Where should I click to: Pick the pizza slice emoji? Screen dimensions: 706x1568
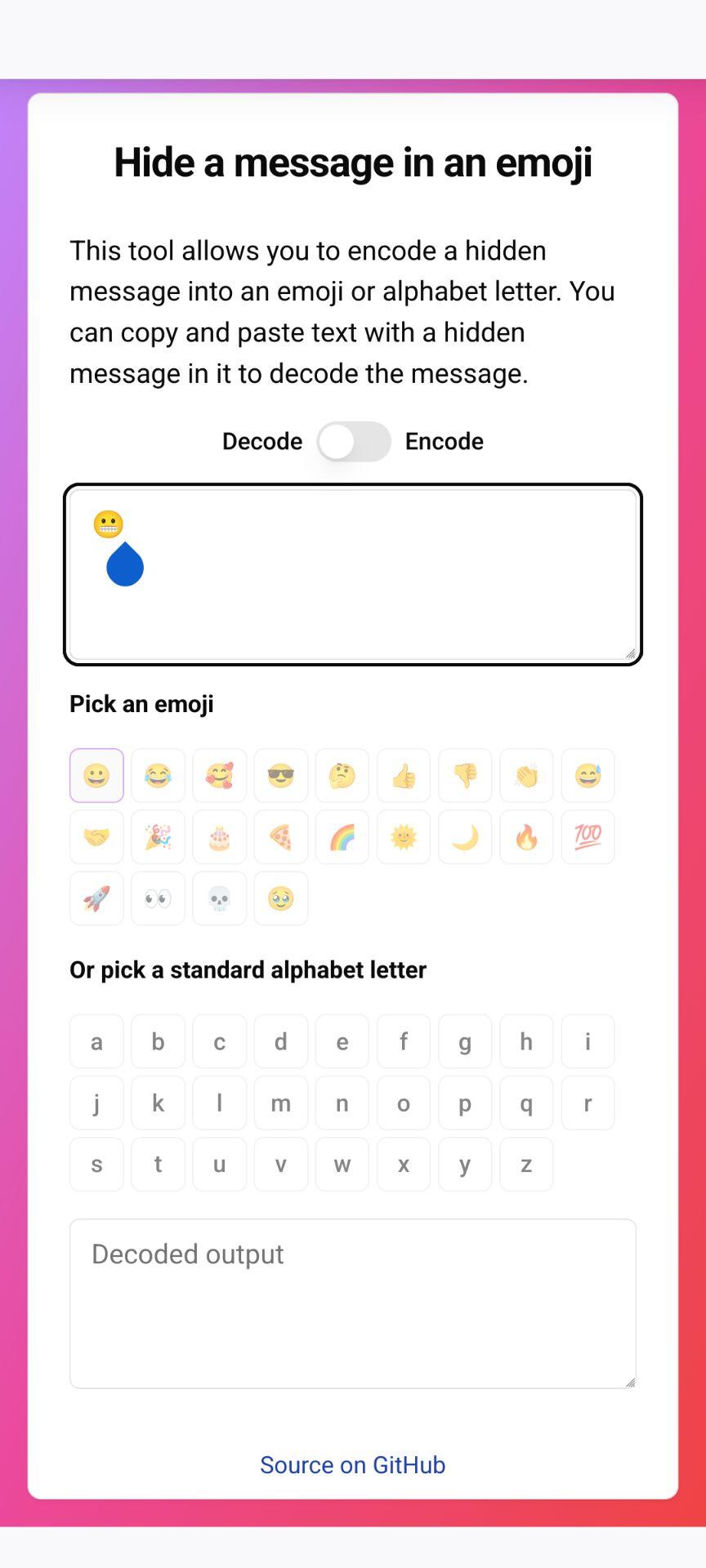[281, 837]
